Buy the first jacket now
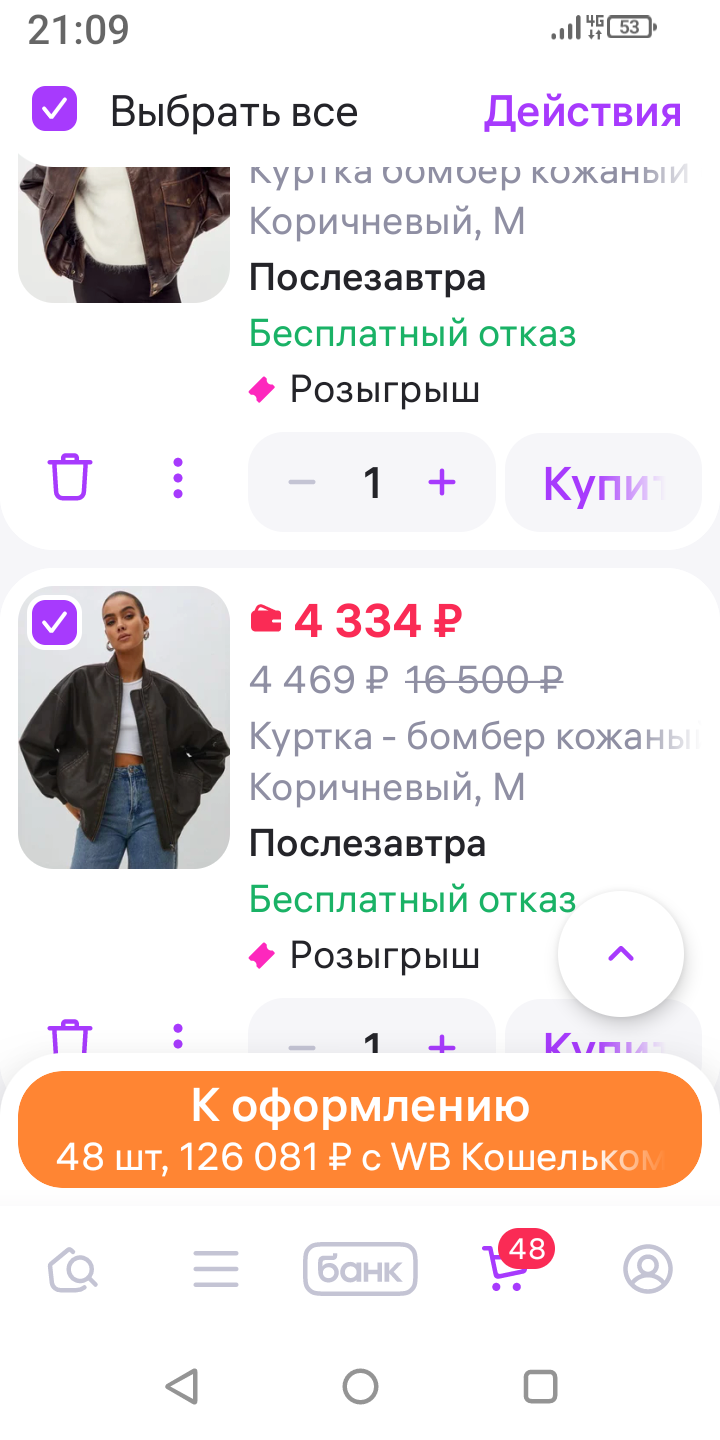 pos(603,483)
